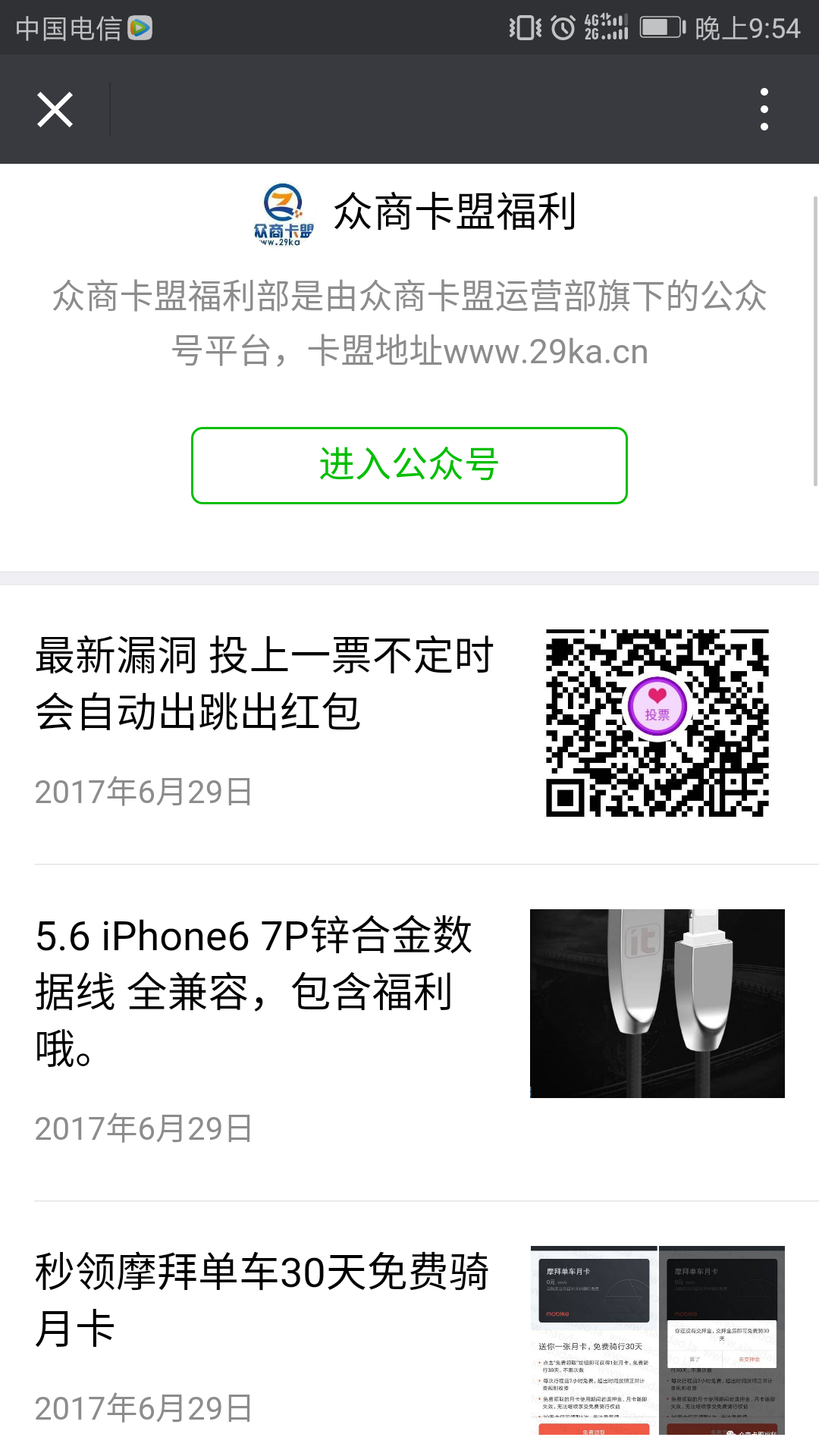Screen dimensions: 819x1456
Task: Open the article 秒领摩拜单车30天免费骑月卡
Action: click(x=262, y=1300)
